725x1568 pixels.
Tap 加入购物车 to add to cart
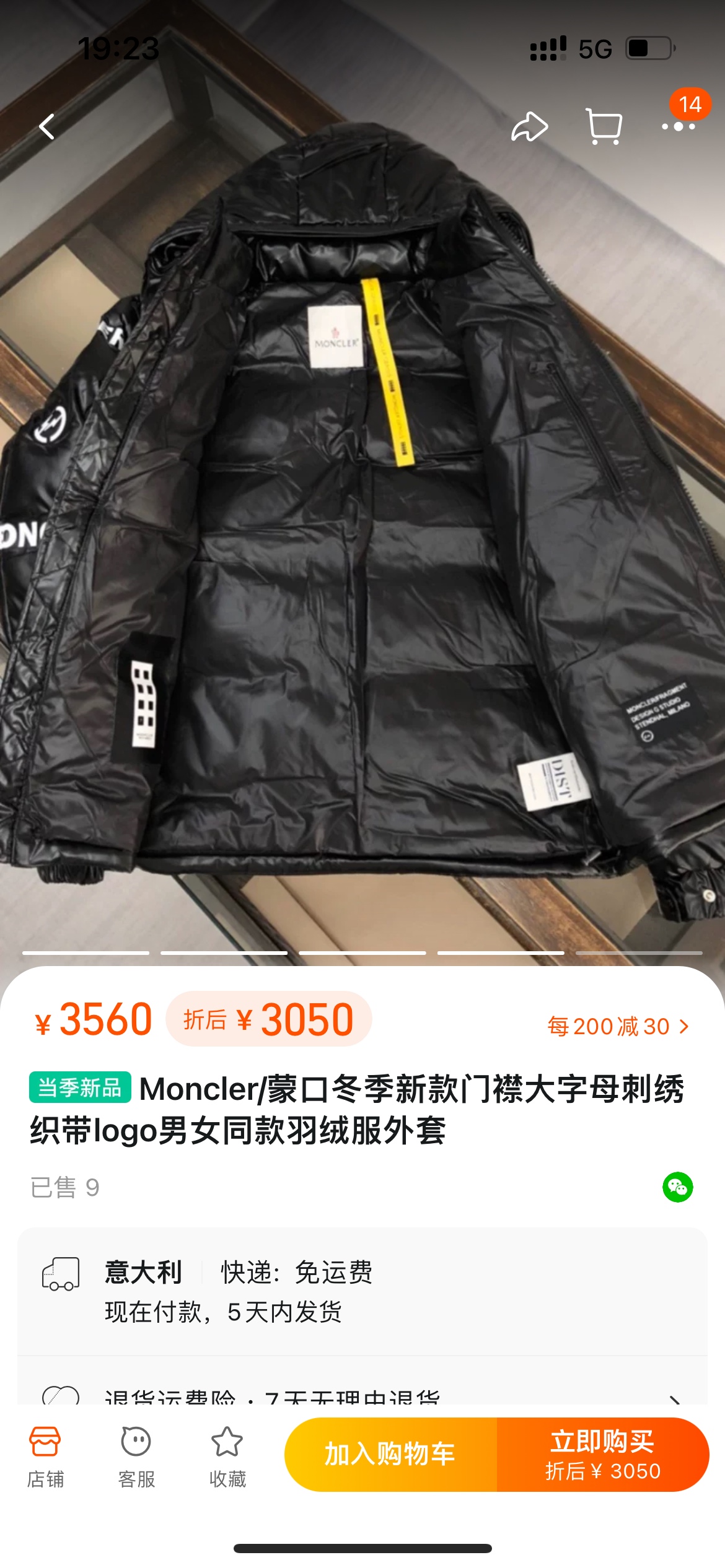[x=390, y=1454]
